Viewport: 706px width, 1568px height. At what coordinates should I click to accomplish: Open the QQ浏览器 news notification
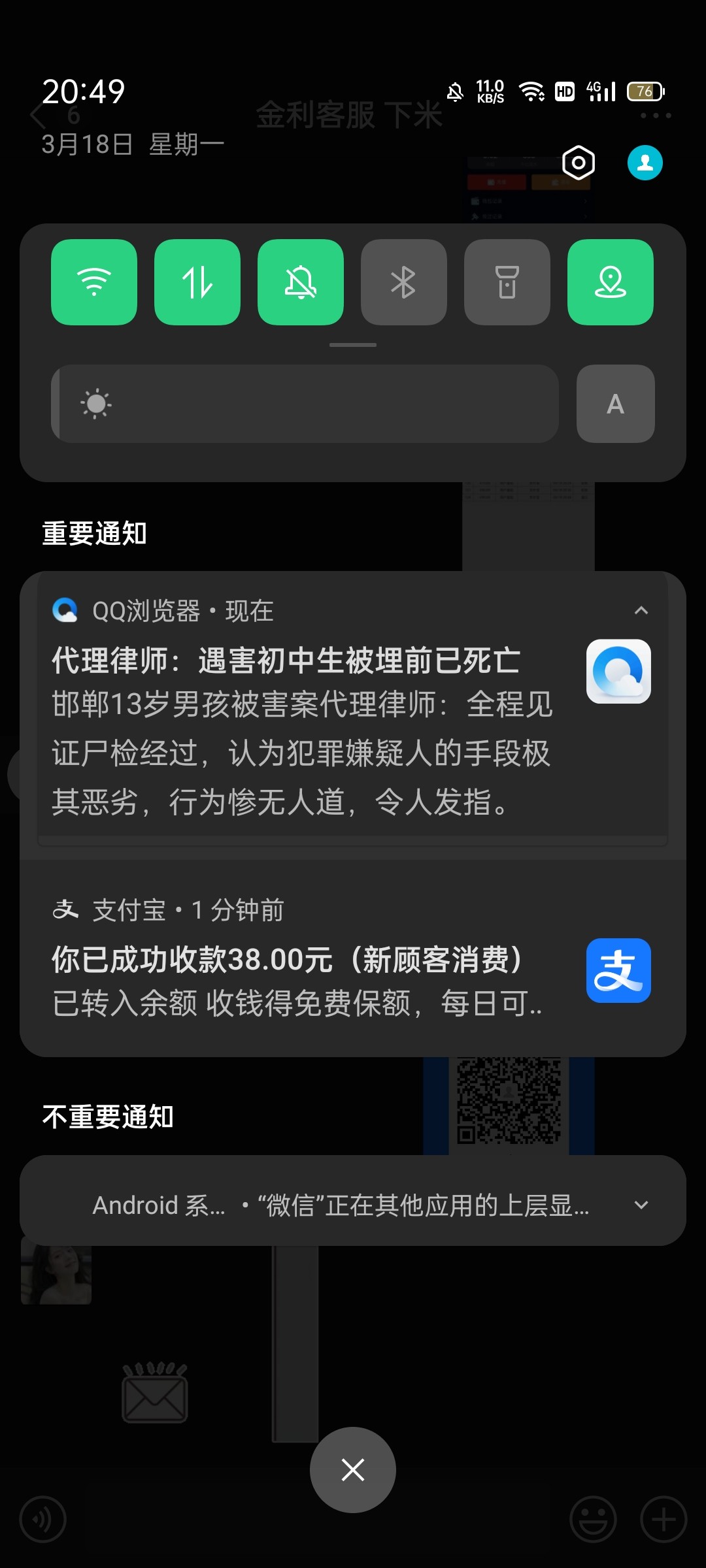click(x=301, y=732)
